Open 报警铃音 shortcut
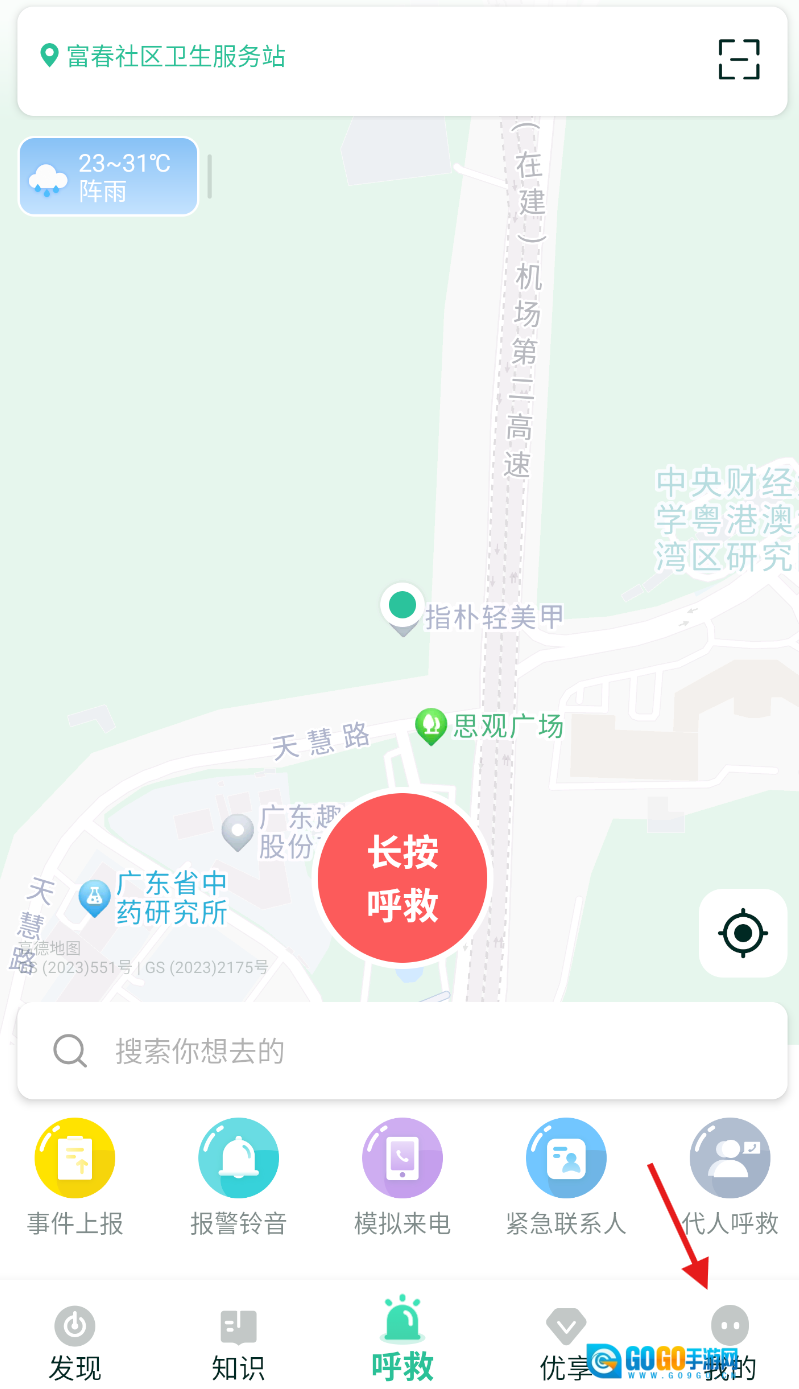 (x=238, y=1177)
